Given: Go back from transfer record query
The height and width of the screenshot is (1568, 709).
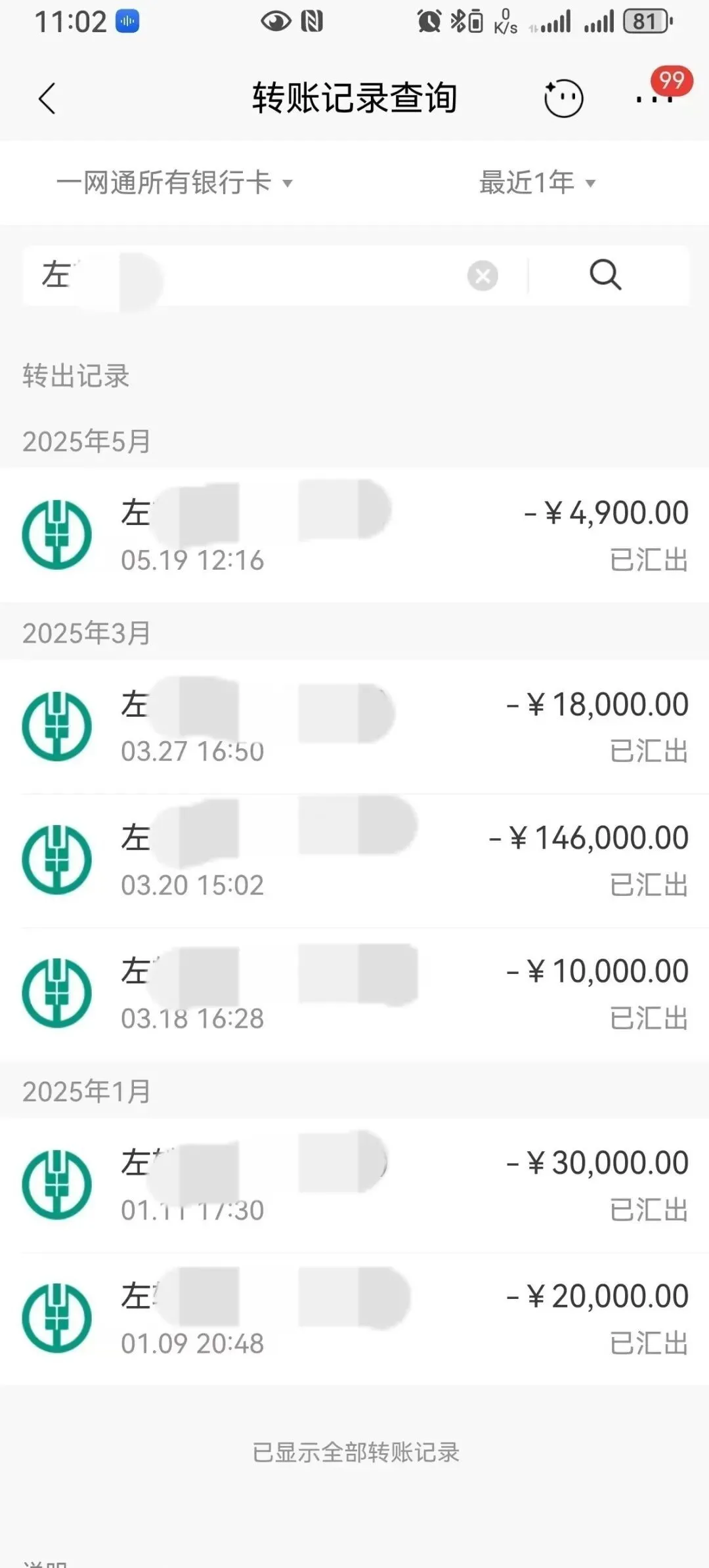Looking at the screenshot, I should [x=47, y=99].
